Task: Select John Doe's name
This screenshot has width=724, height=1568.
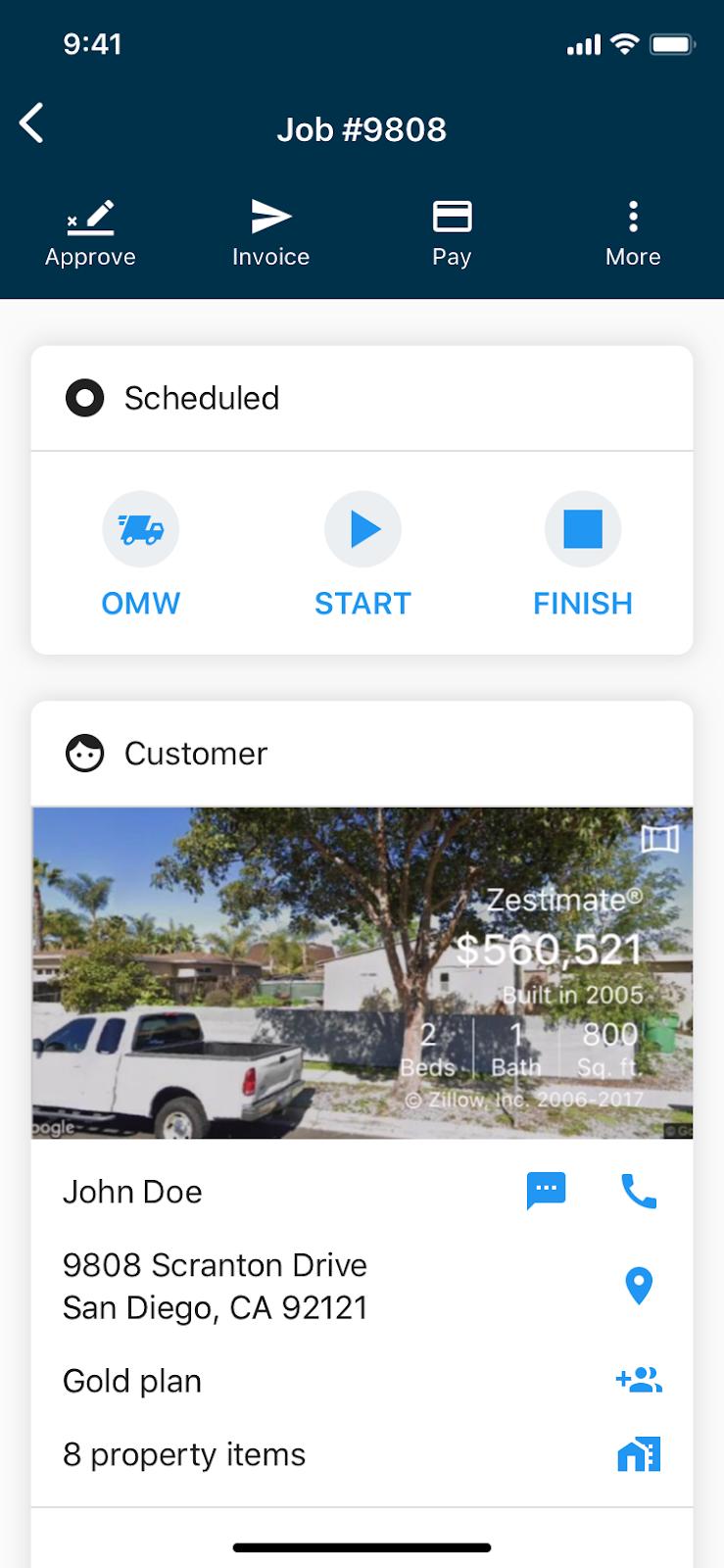Action: [x=132, y=1192]
